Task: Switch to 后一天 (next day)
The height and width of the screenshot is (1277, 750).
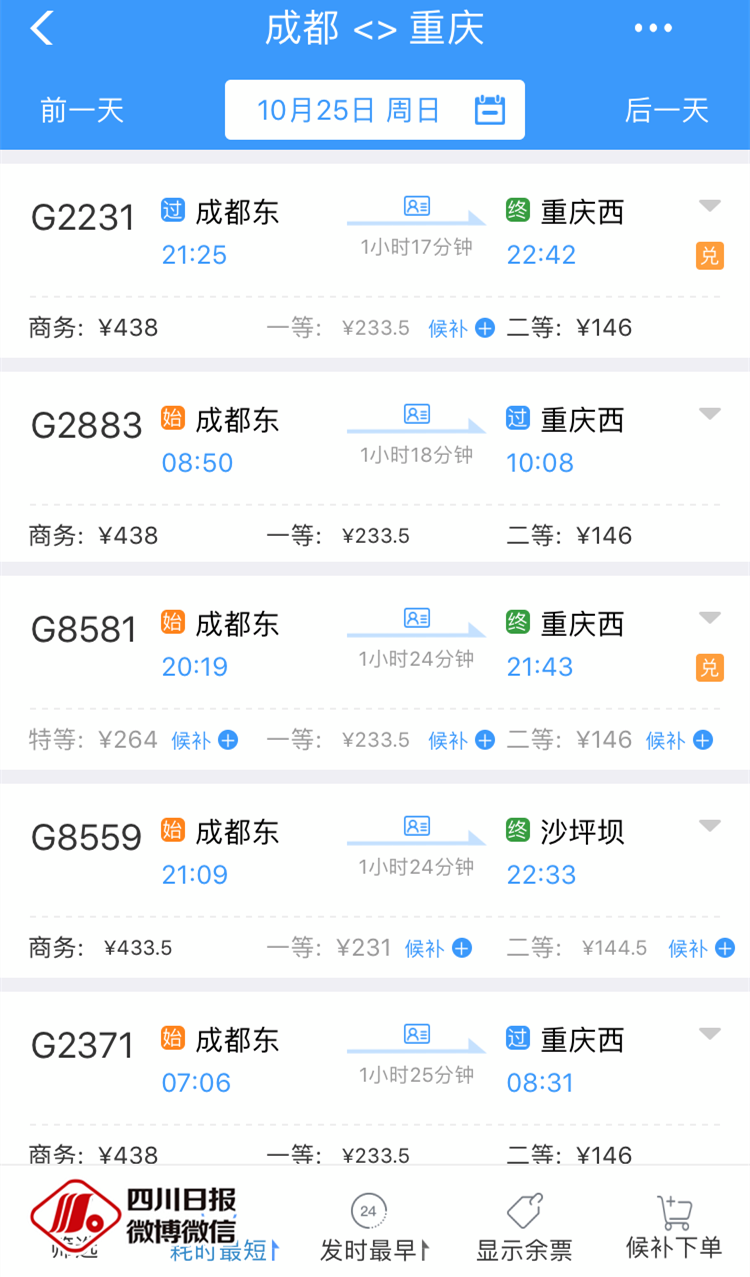Action: [667, 110]
